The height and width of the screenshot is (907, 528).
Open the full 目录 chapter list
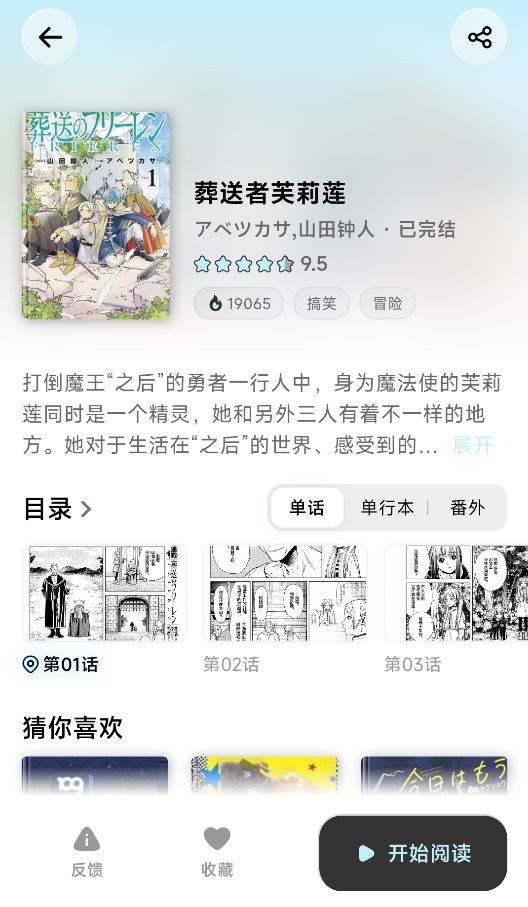[57, 508]
